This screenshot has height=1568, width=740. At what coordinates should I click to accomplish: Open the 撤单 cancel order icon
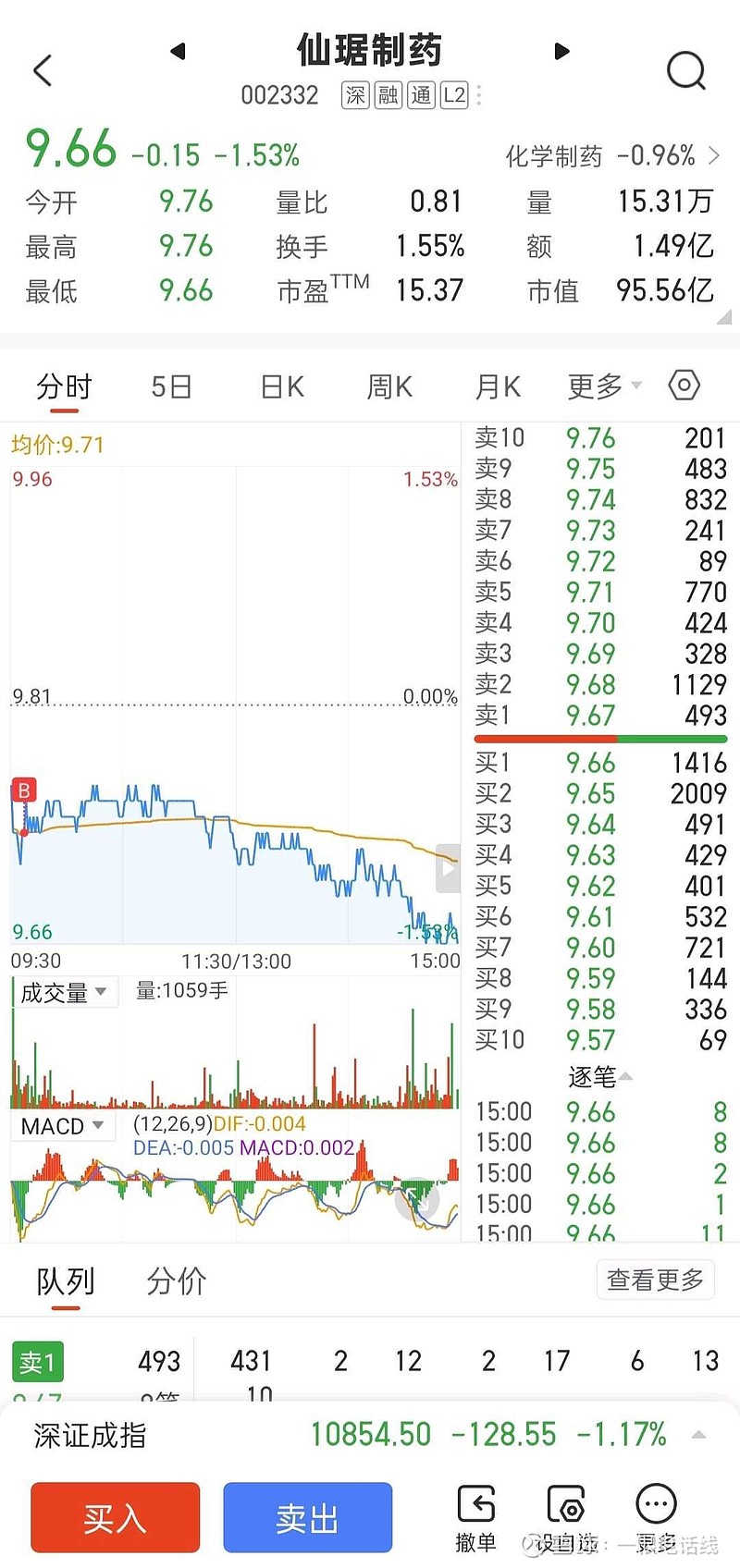pyautogui.click(x=476, y=1518)
